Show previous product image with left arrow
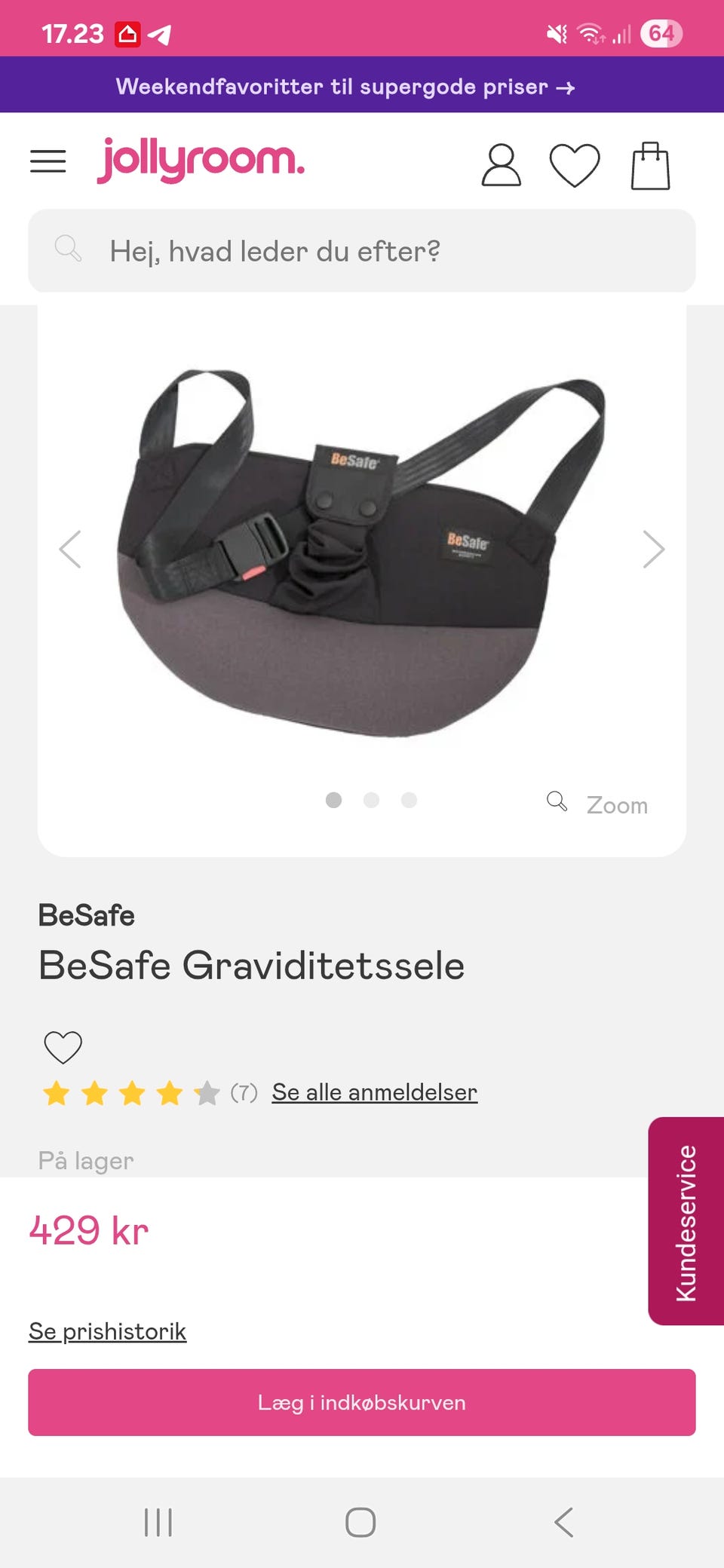This screenshot has height=1568, width=724. click(70, 549)
